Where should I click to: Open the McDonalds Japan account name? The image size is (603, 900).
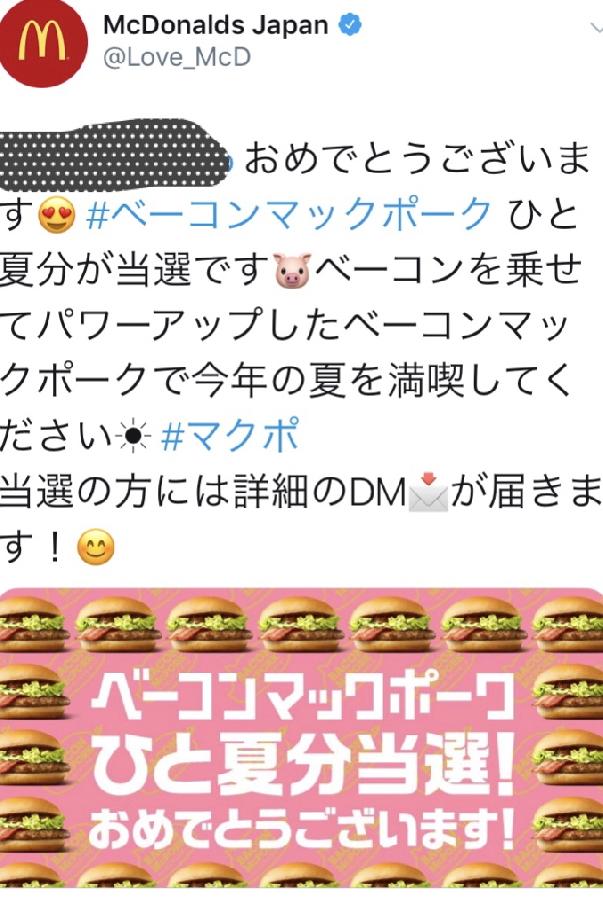pos(215,27)
